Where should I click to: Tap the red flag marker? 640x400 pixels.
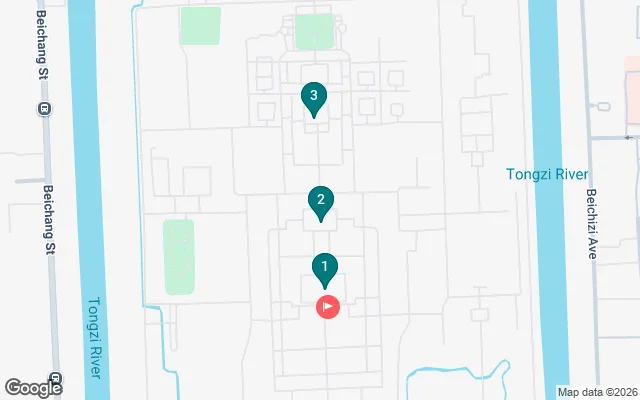[x=328, y=307]
